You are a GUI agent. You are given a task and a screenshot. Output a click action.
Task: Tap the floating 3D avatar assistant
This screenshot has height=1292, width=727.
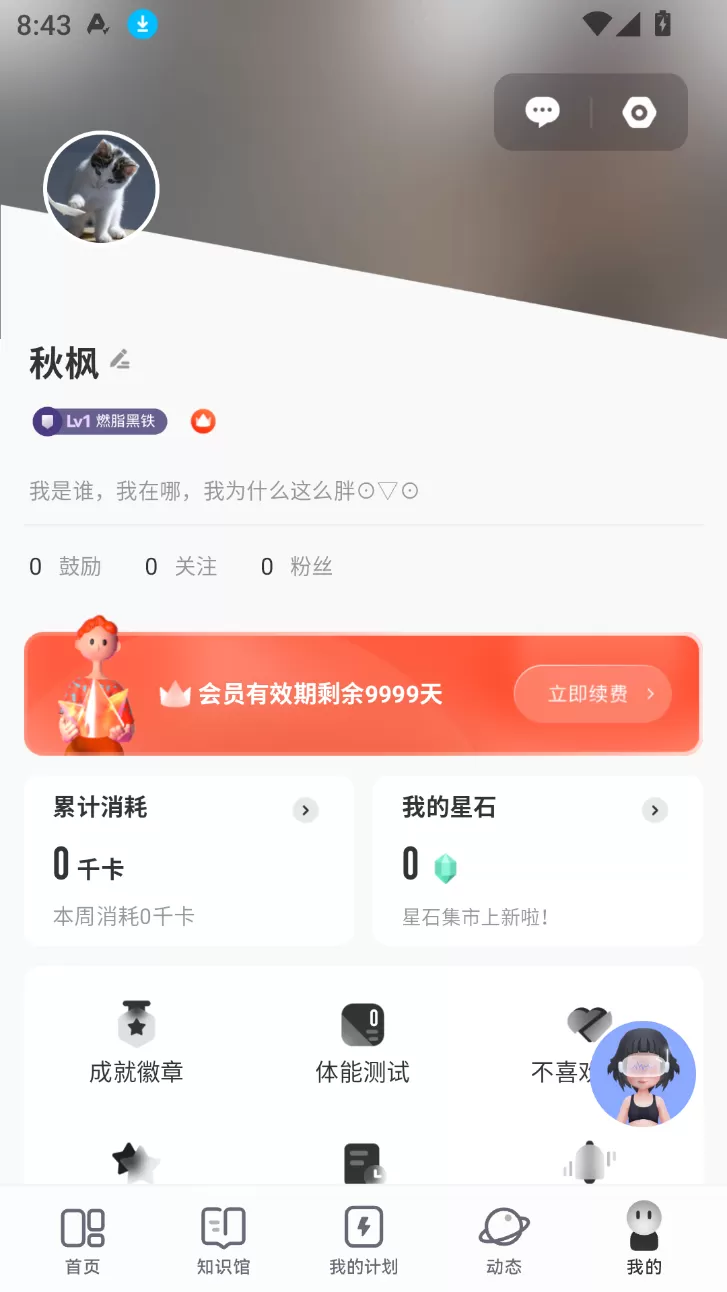pos(643,1074)
